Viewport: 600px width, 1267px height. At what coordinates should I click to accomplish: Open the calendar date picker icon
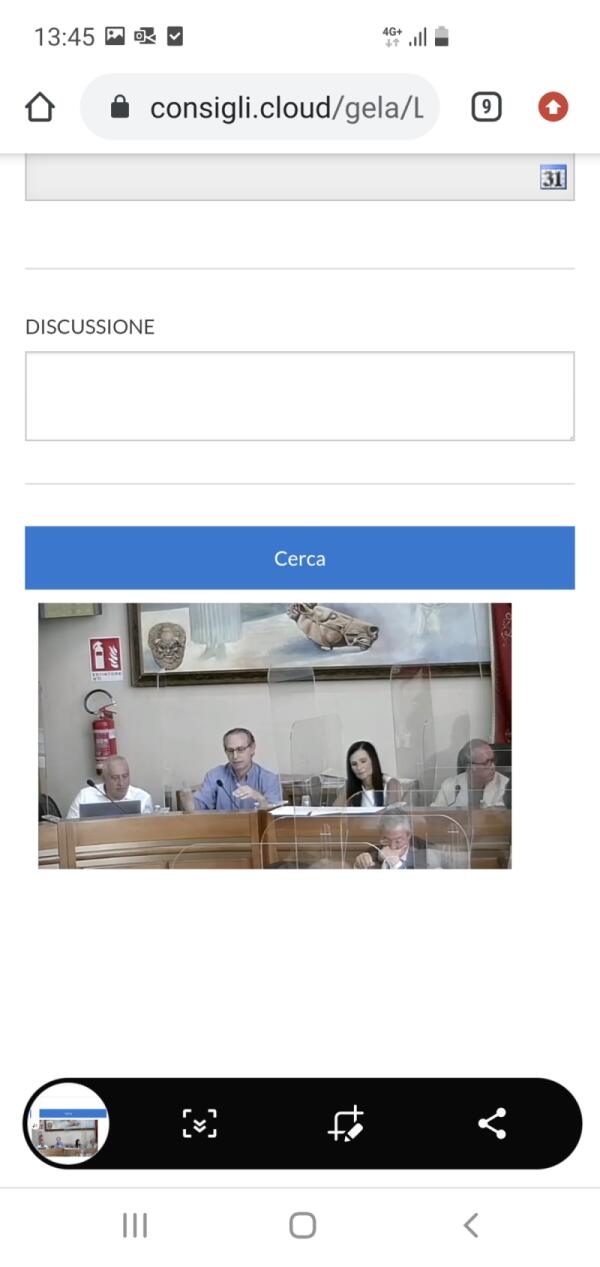pos(553,179)
